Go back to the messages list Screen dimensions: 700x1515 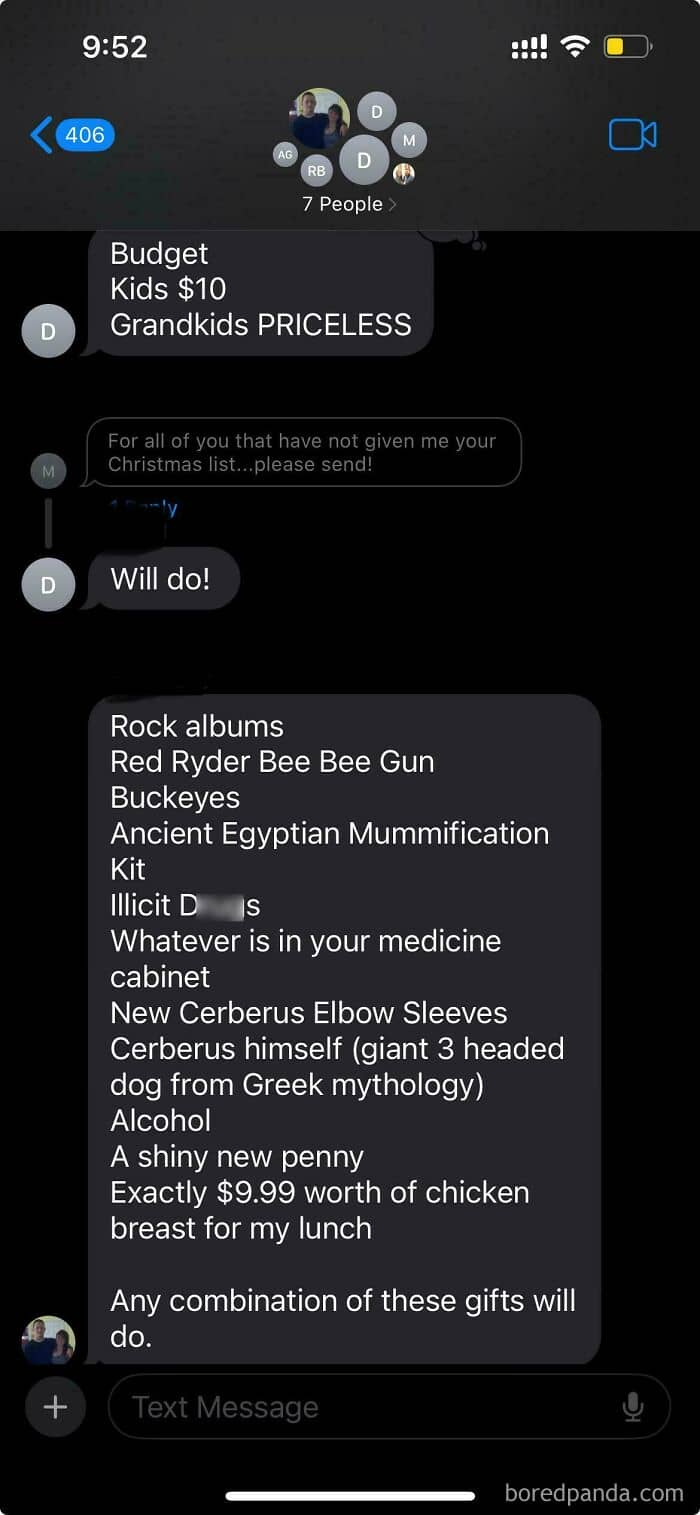pyautogui.click(x=72, y=135)
